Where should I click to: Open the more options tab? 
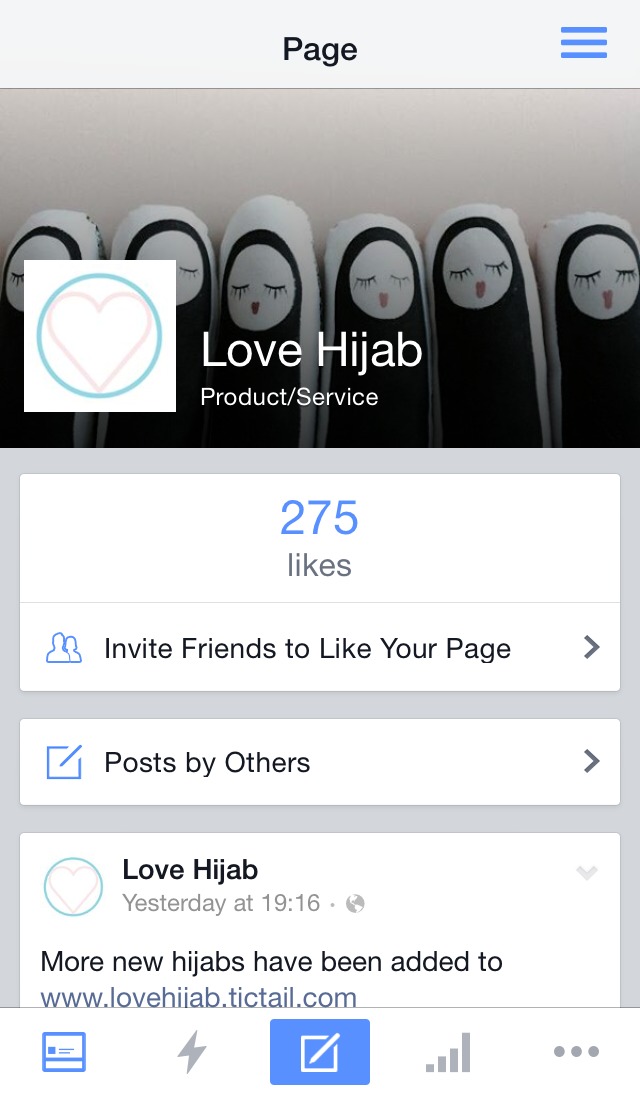coord(576,1052)
